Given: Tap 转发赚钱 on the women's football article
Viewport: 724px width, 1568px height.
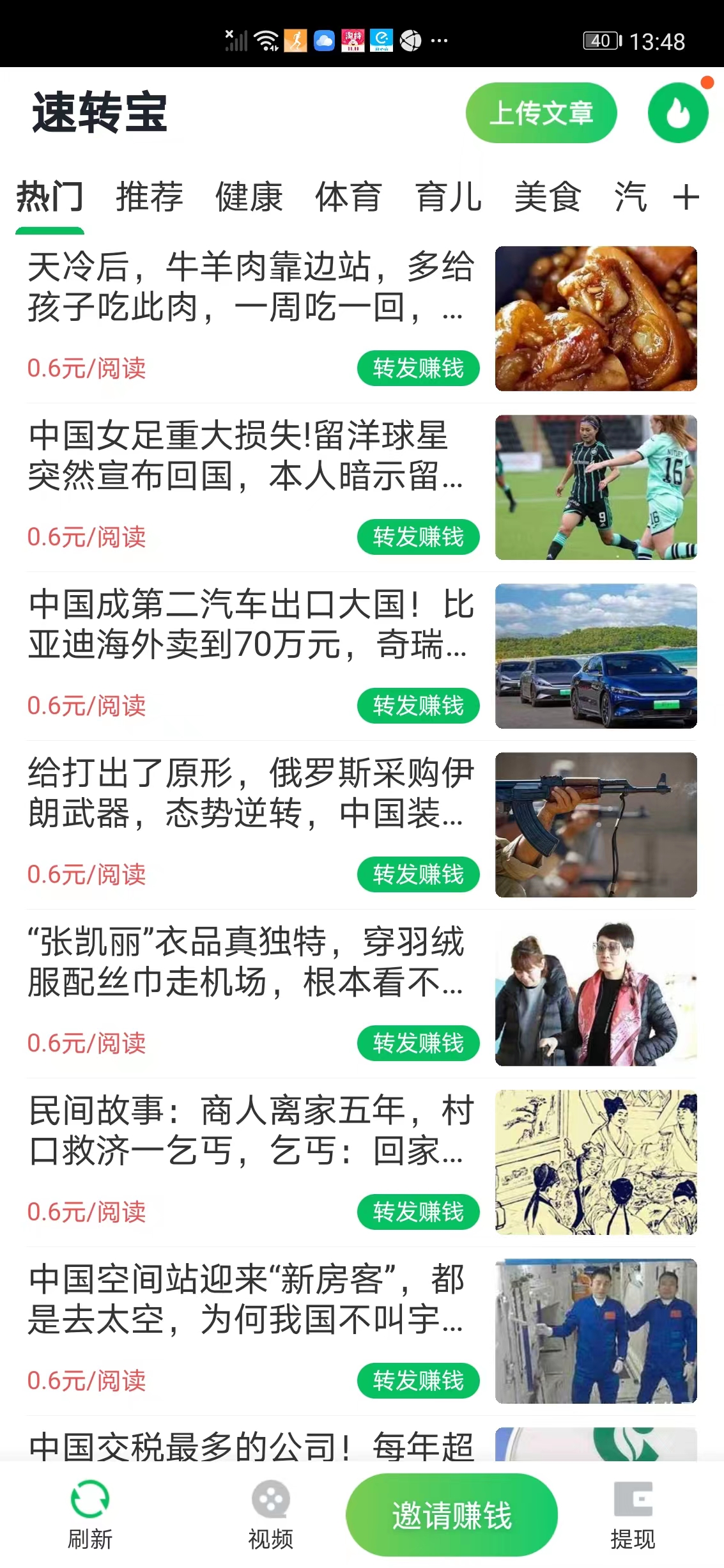Looking at the screenshot, I should pos(419,537).
